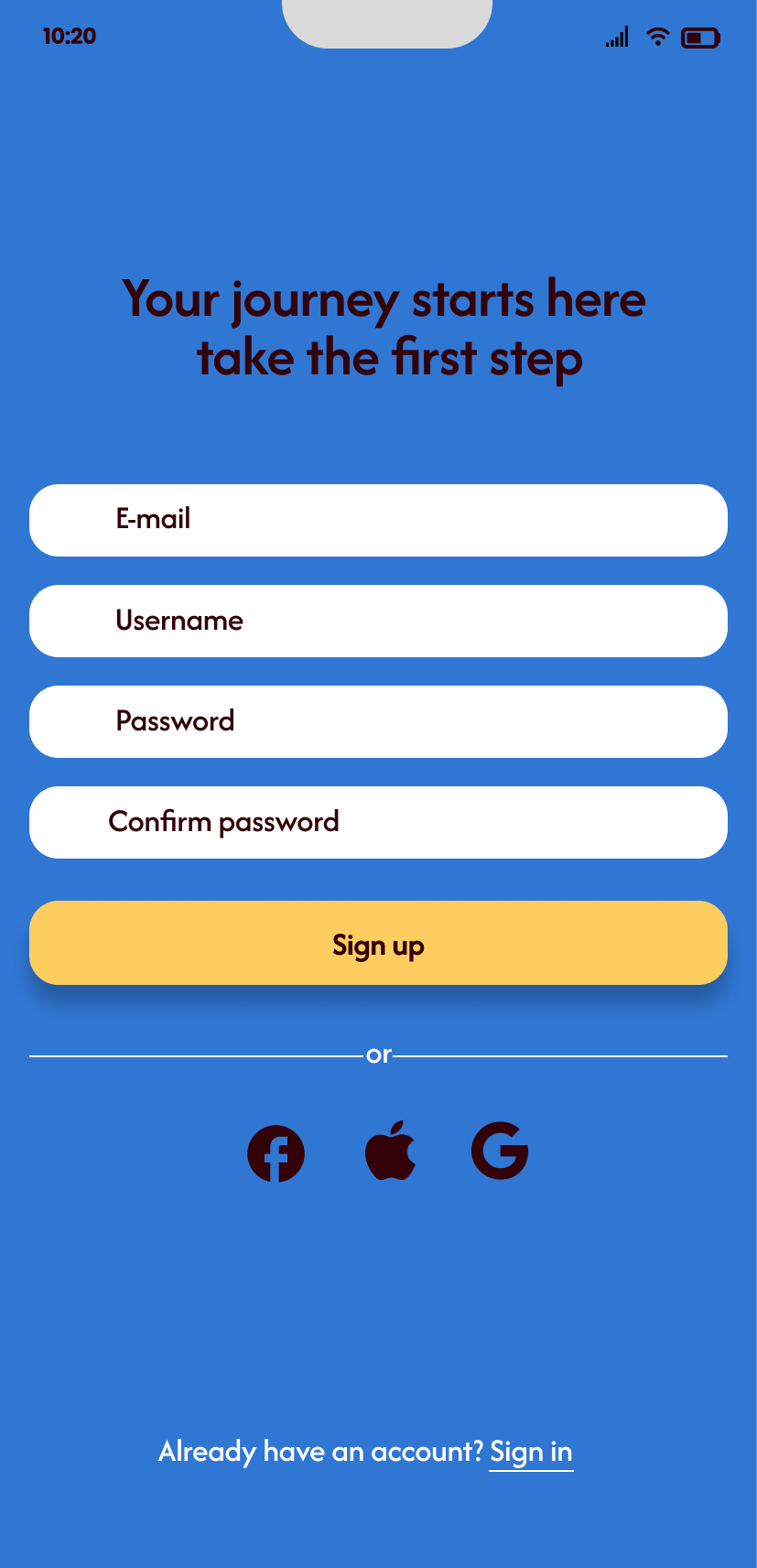Click 'take the first step' subtitle
Screen dimensions: 757x1568
tap(390, 357)
